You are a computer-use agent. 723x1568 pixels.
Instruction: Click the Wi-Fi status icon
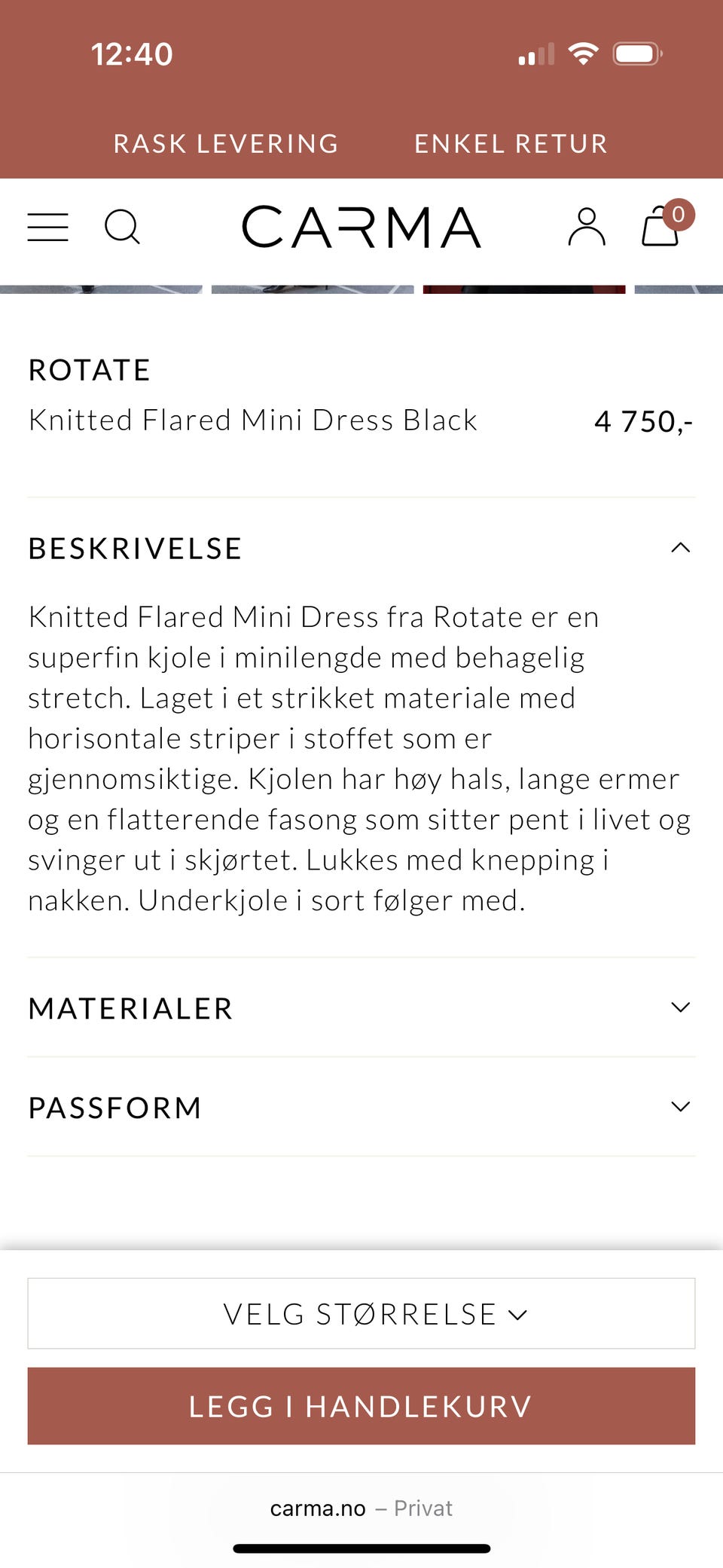581,53
